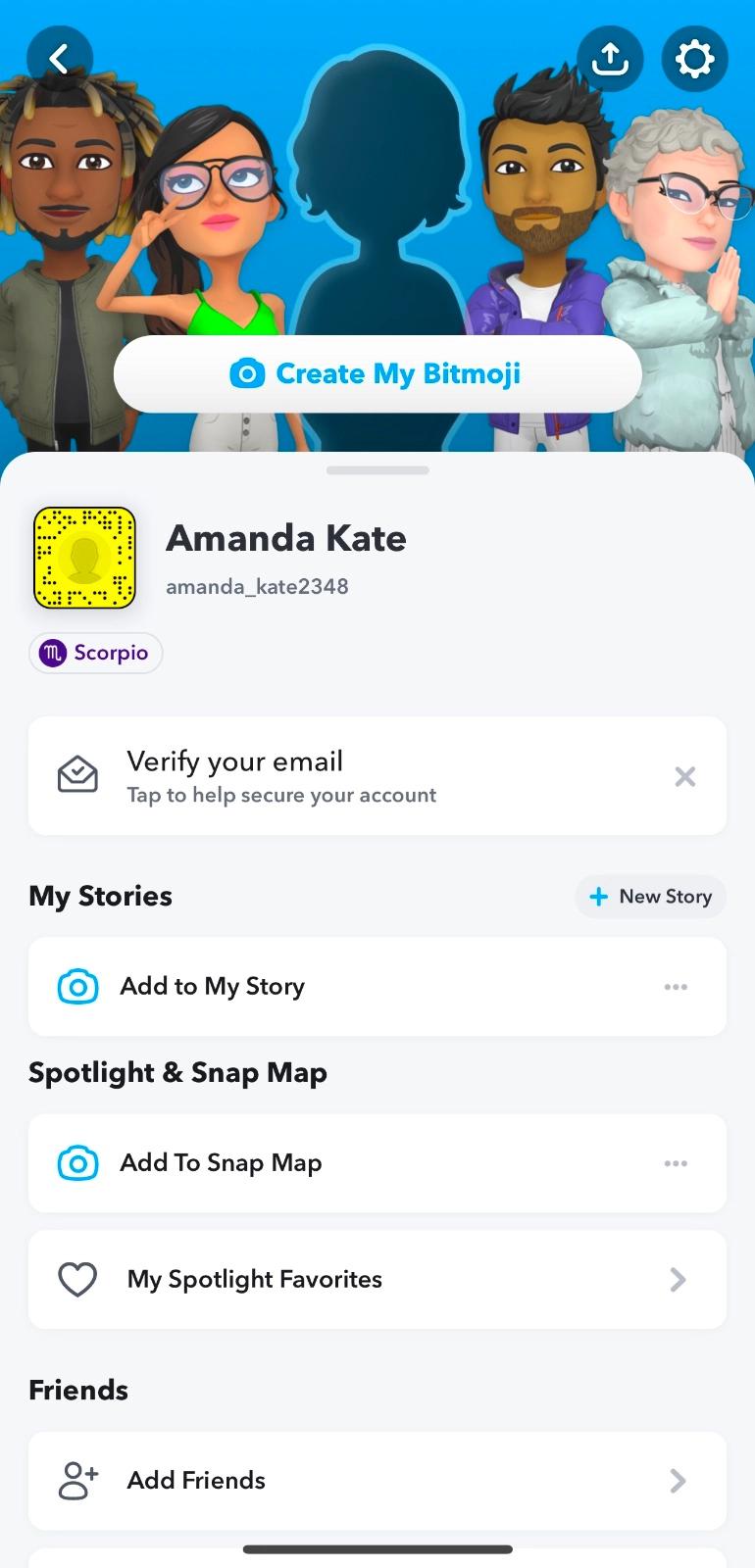The width and height of the screenshot is (755, 1568).
Task: Open options for Add To Snap Map
Action: tap(676, 1163)
